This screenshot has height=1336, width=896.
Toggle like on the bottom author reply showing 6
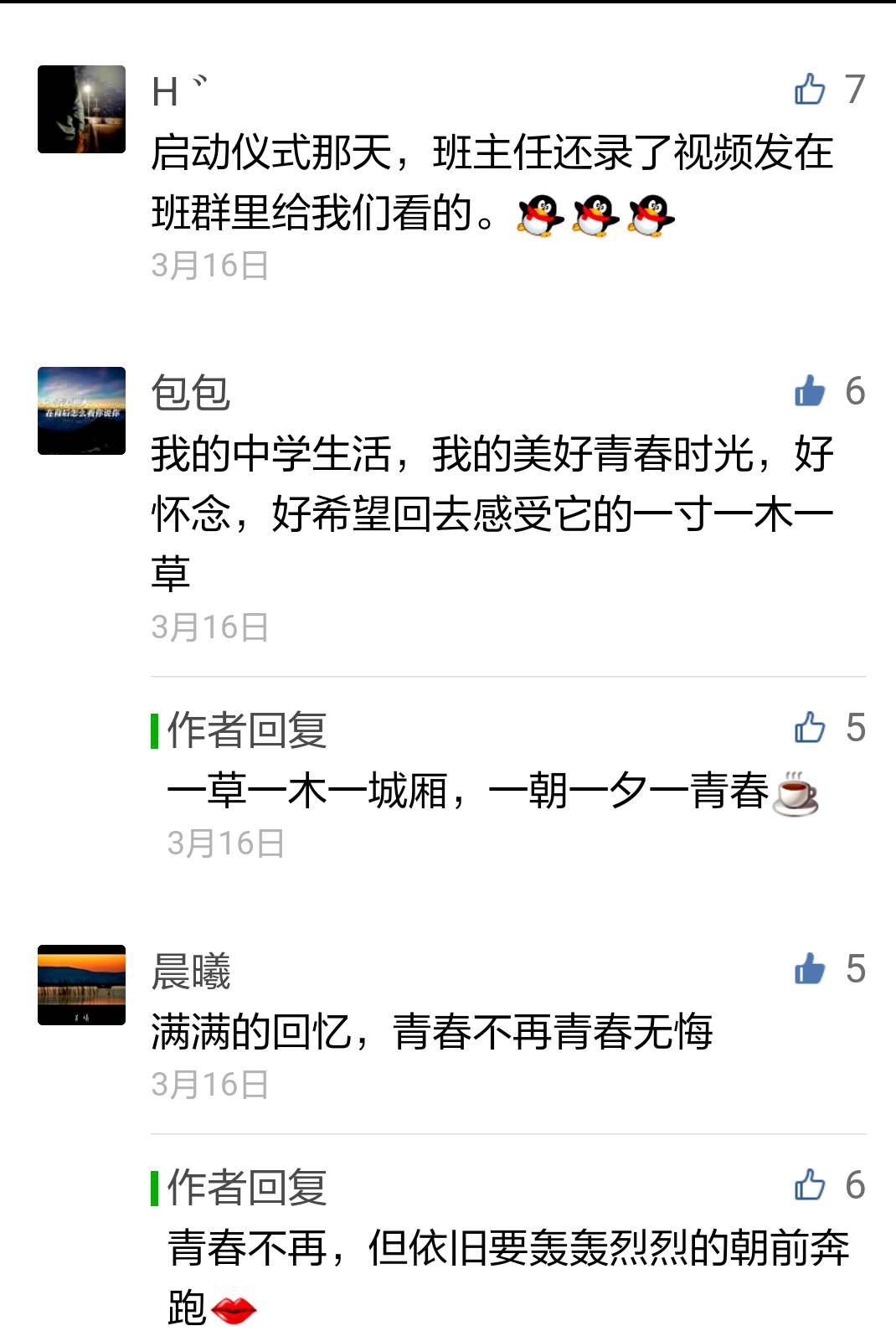808,1184
